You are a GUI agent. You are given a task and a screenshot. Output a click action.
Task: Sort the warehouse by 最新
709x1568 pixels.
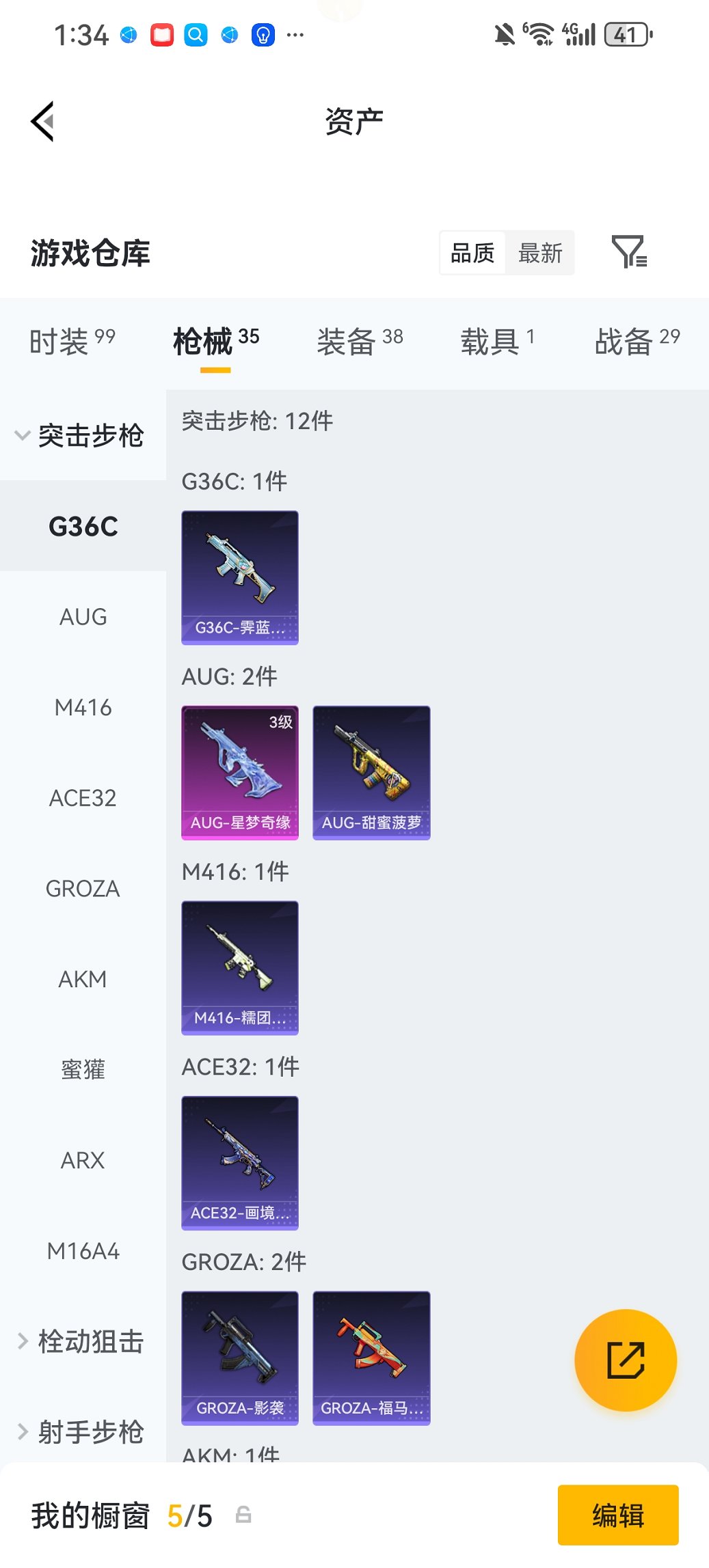pyautogui.click(x=539, y=253)
